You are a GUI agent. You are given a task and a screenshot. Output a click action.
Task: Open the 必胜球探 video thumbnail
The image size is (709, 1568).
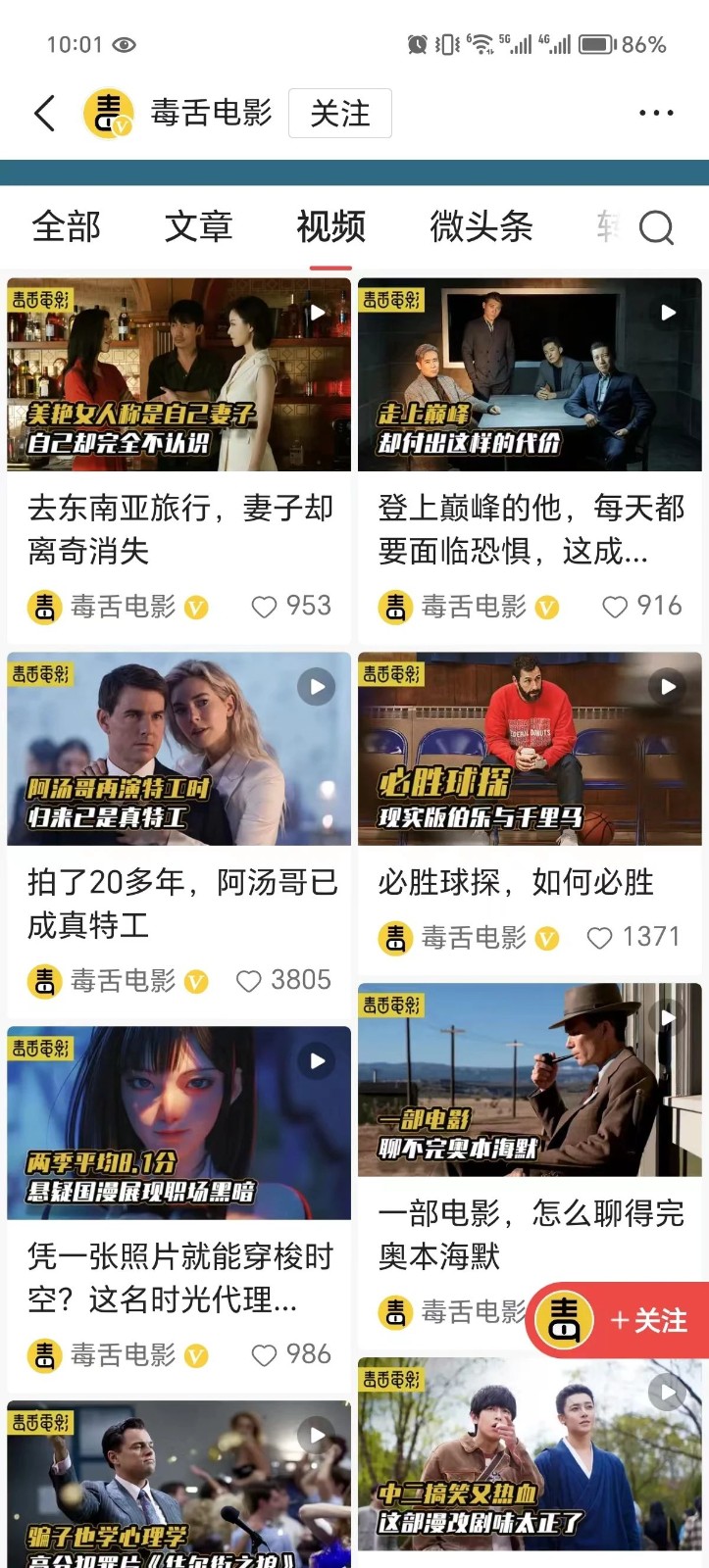click(x=530, y=750)
